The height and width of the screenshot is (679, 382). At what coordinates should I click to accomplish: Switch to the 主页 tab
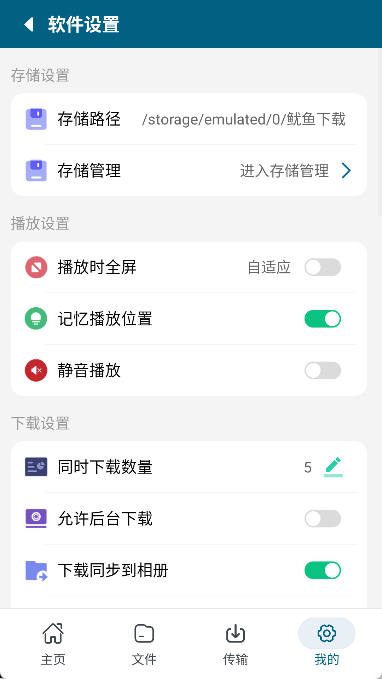(x=53, y=643)
